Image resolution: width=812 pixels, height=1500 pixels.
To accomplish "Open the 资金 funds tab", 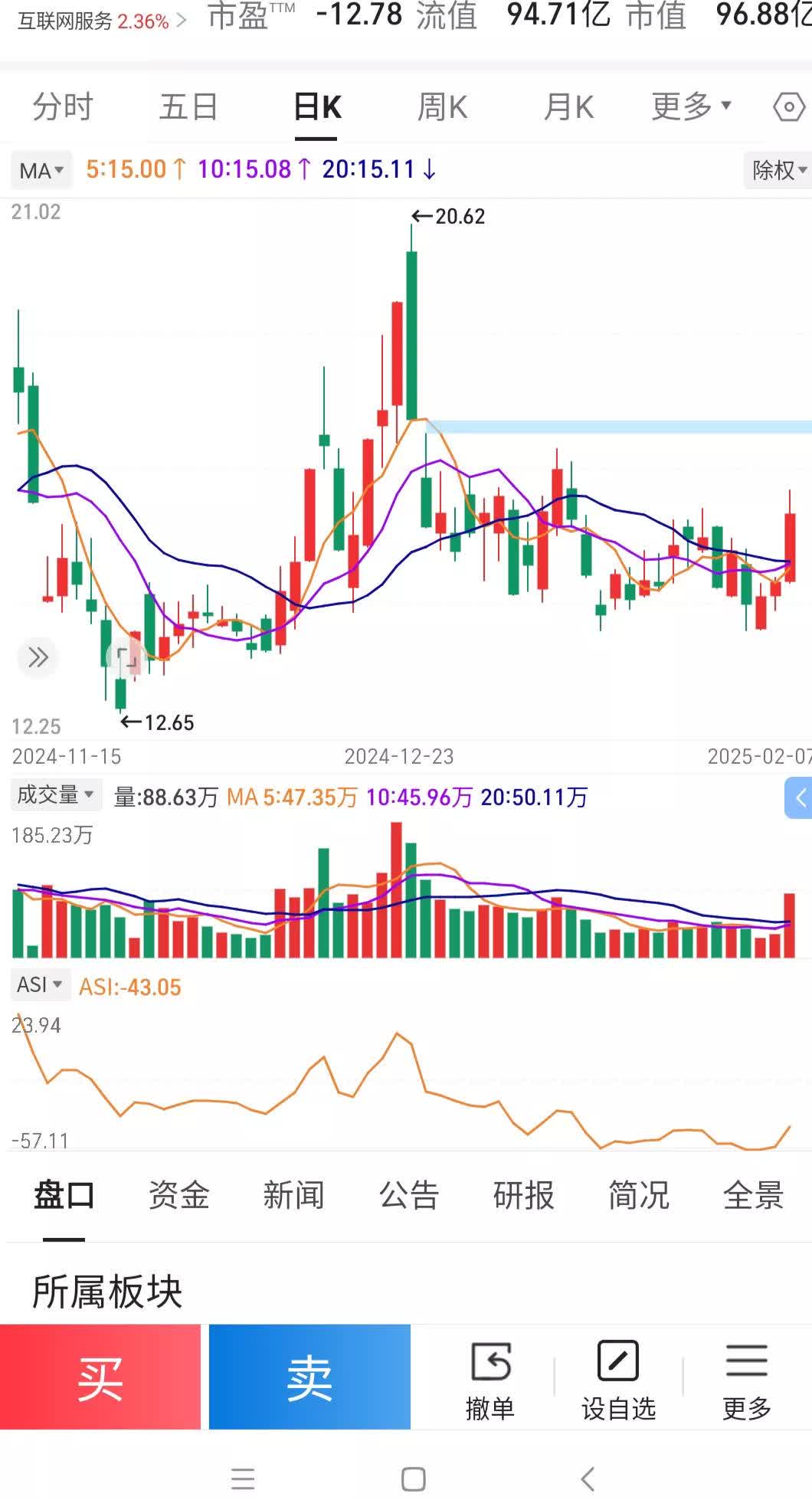I will click(x=180, y=1195).
